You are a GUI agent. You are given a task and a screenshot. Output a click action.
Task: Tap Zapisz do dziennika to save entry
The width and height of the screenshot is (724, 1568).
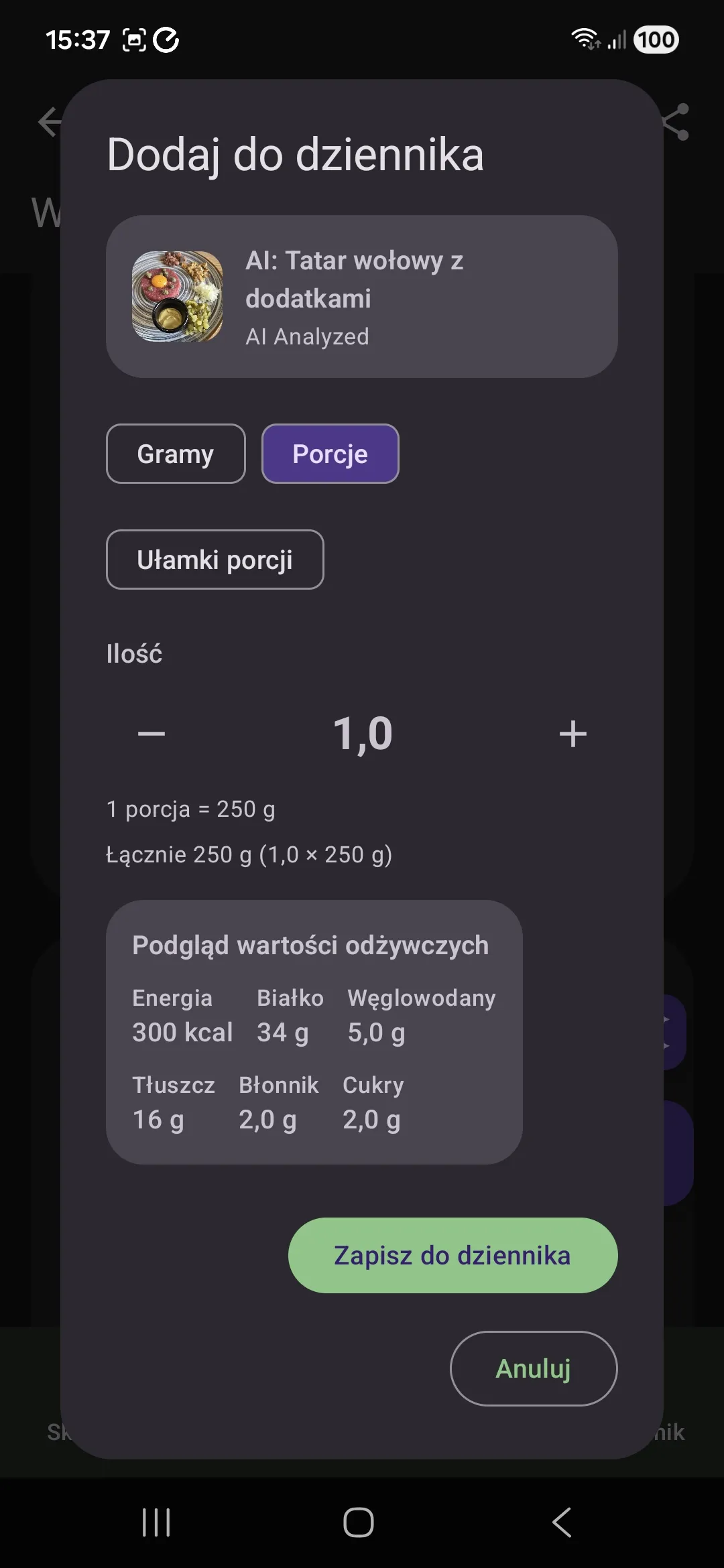click(x=452, y=1255)
